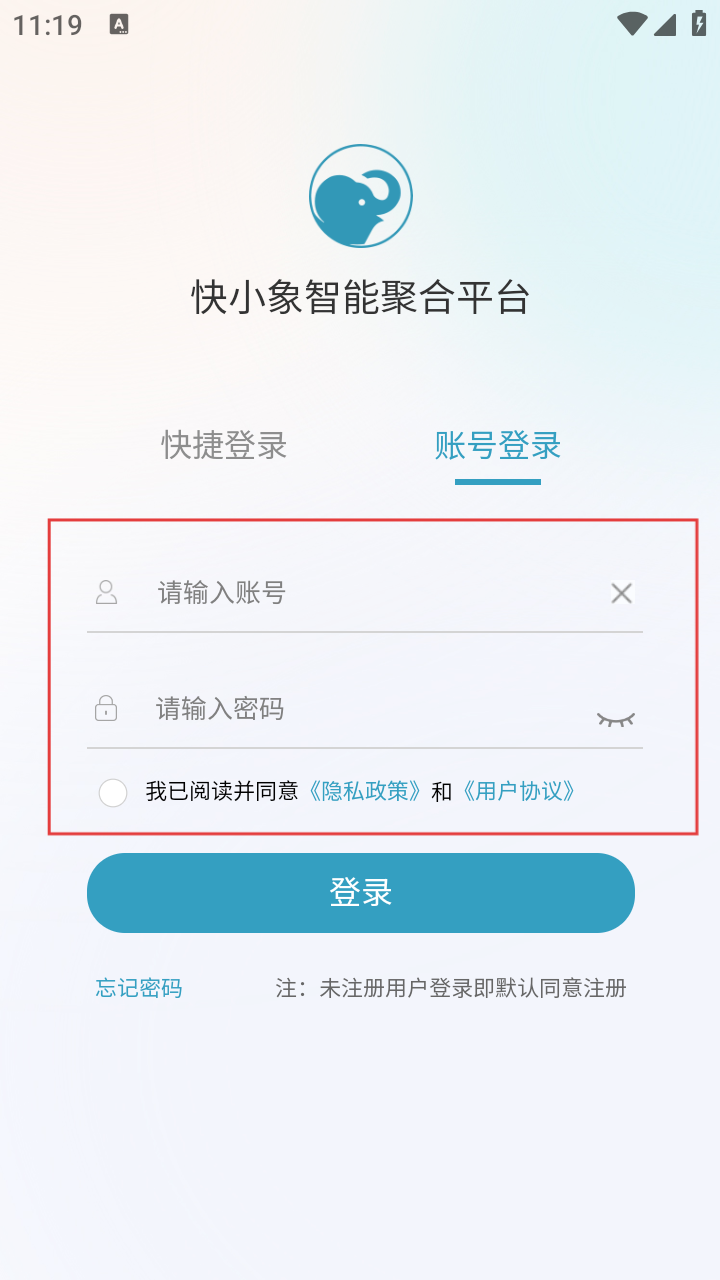Toggle password visibility eye icon
The width and height of the screenshot is (720, 1280).
(x=616, y=718)
